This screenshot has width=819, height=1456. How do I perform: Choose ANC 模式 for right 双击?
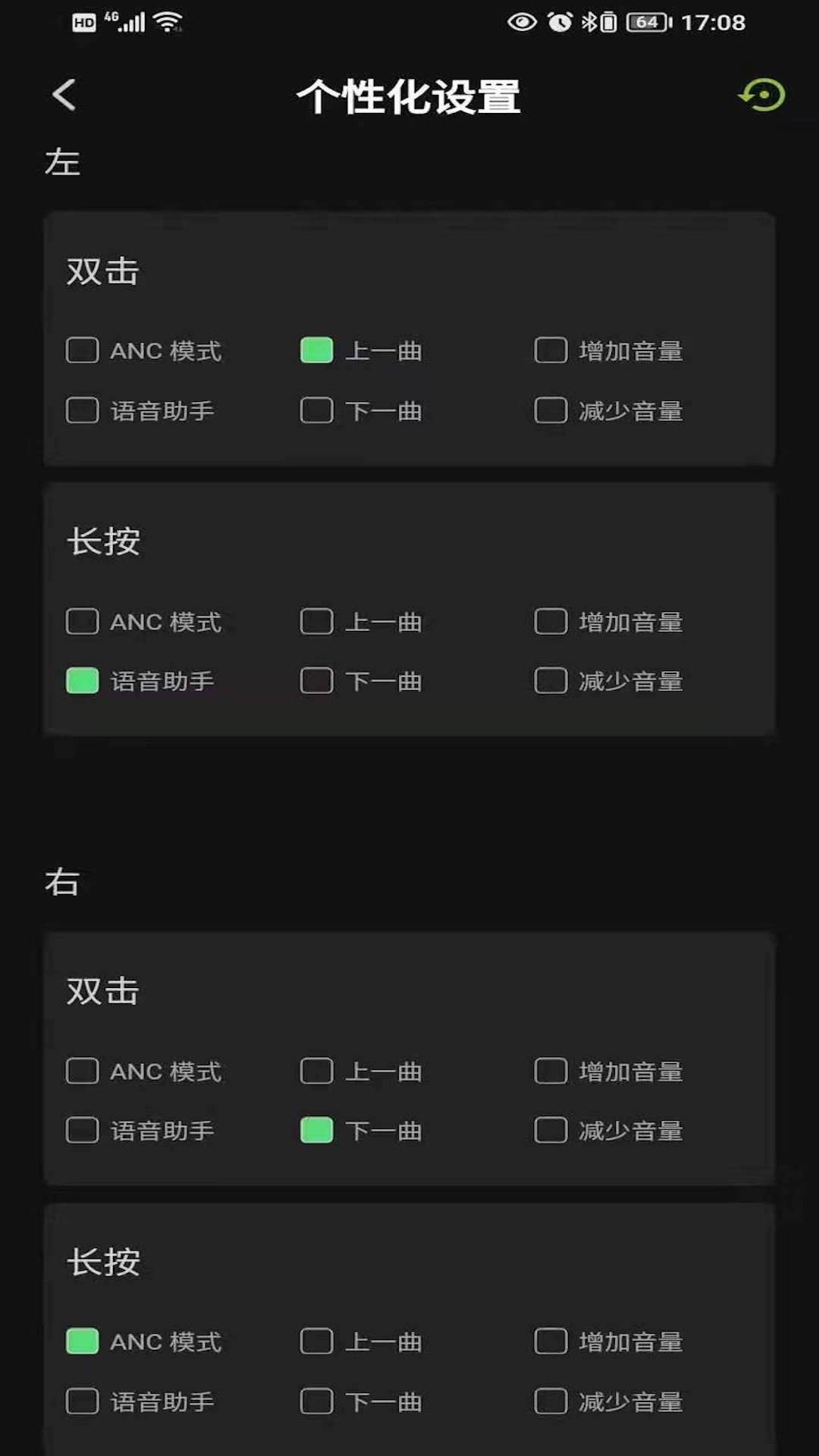(83, 1071)
